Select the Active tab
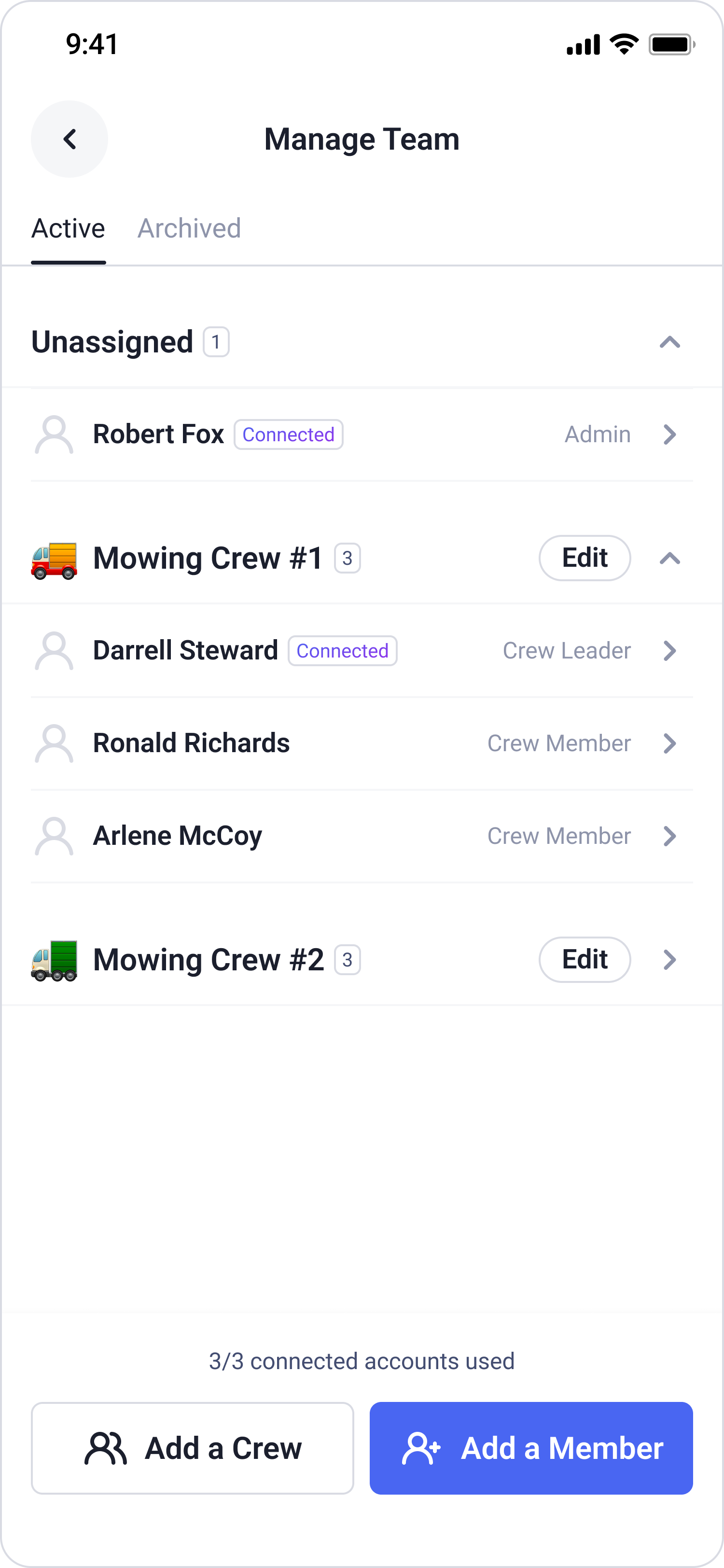724x1568 pixels. coord(68,228)
